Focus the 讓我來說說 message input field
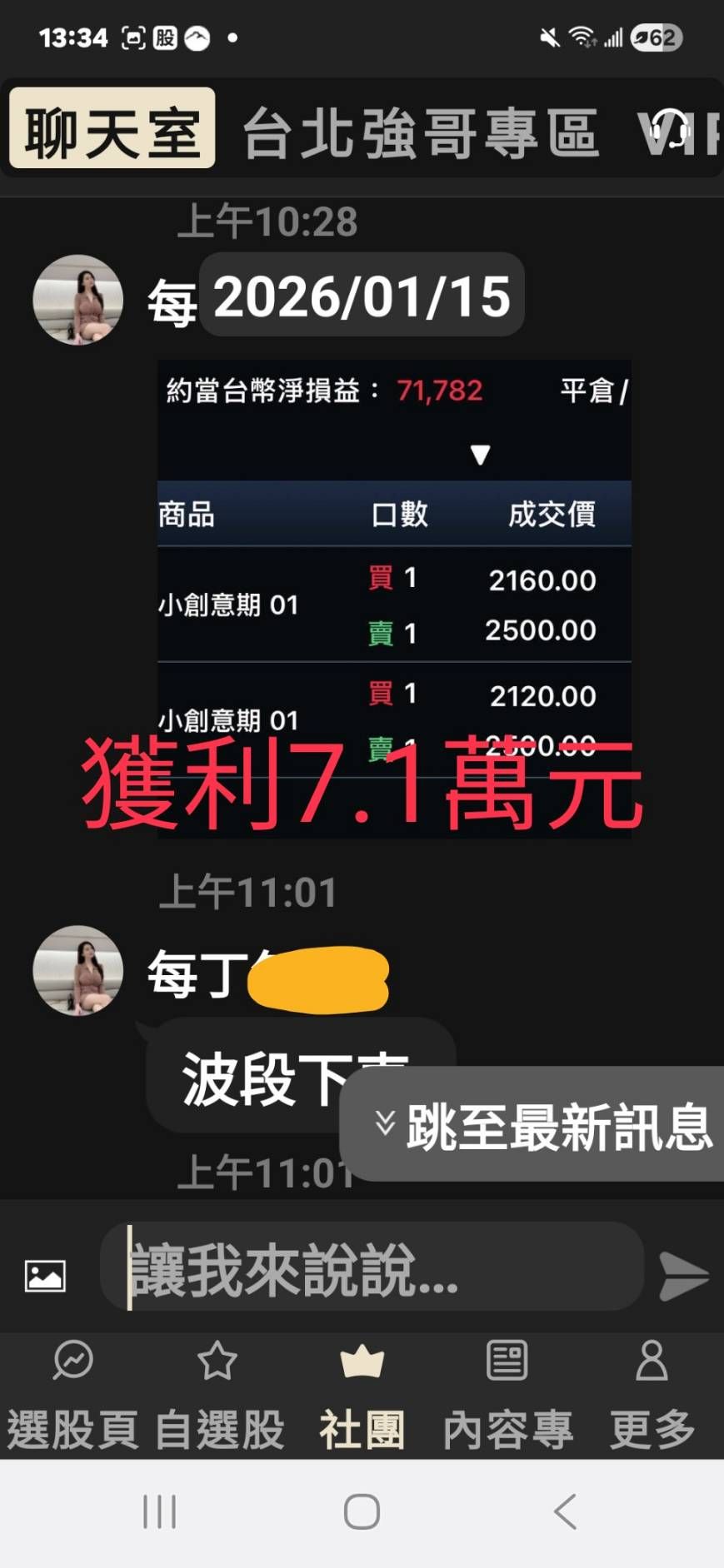This screenshot has height=1568, width=724. [x=372, y=1267]
